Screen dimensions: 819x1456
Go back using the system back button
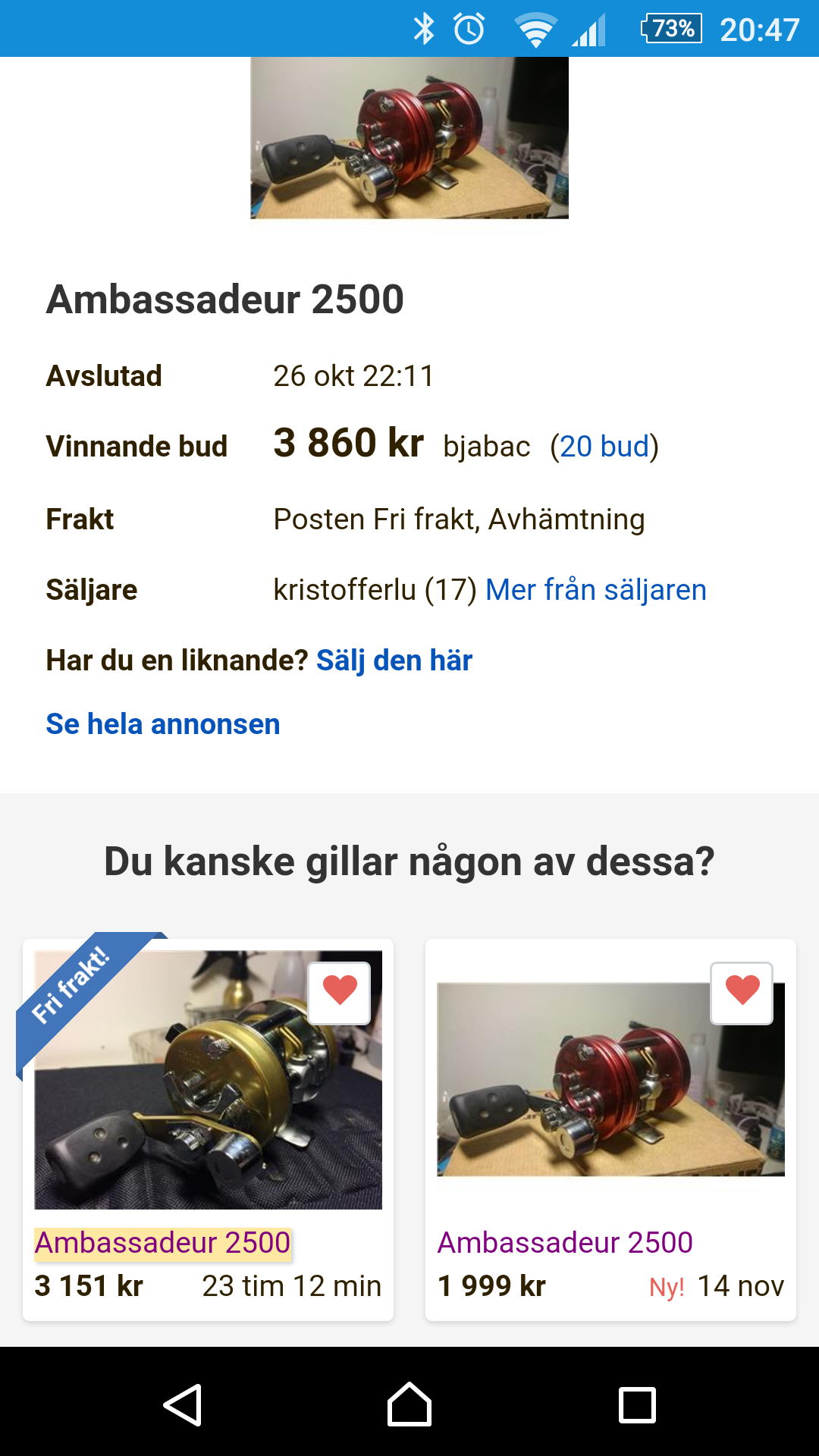(182, 1404)
